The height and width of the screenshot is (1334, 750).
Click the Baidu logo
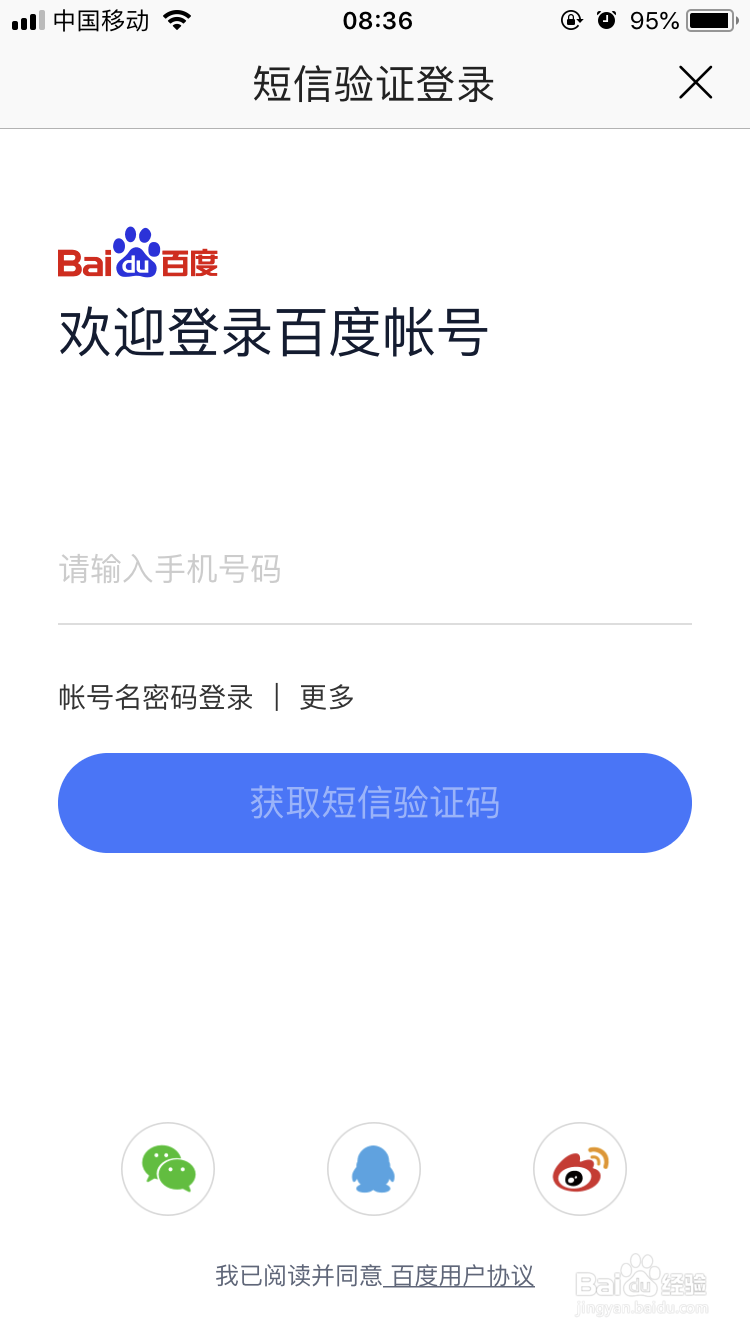point(138,253)
